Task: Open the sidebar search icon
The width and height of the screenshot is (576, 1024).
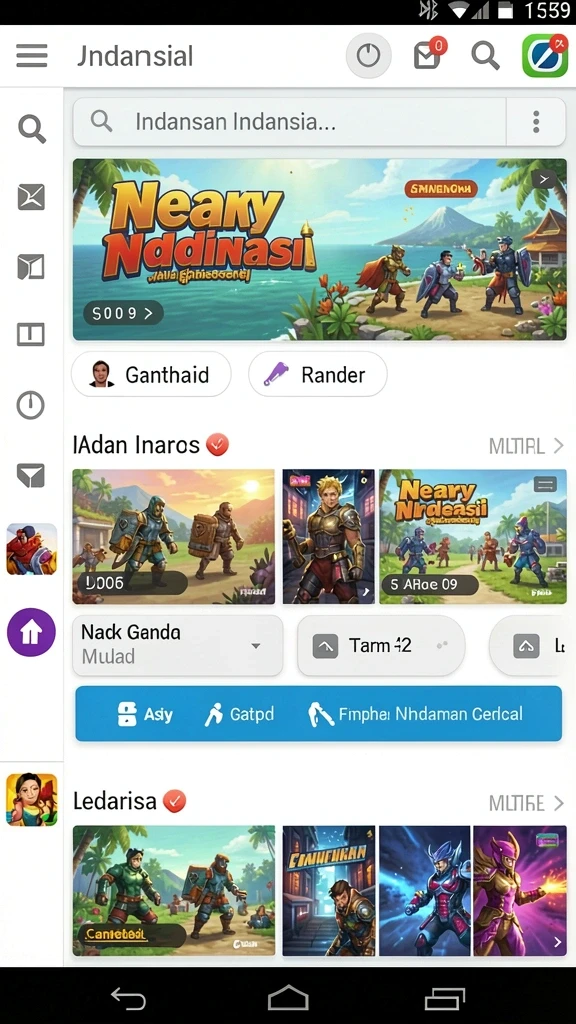Action: click(x=31, y=129)
